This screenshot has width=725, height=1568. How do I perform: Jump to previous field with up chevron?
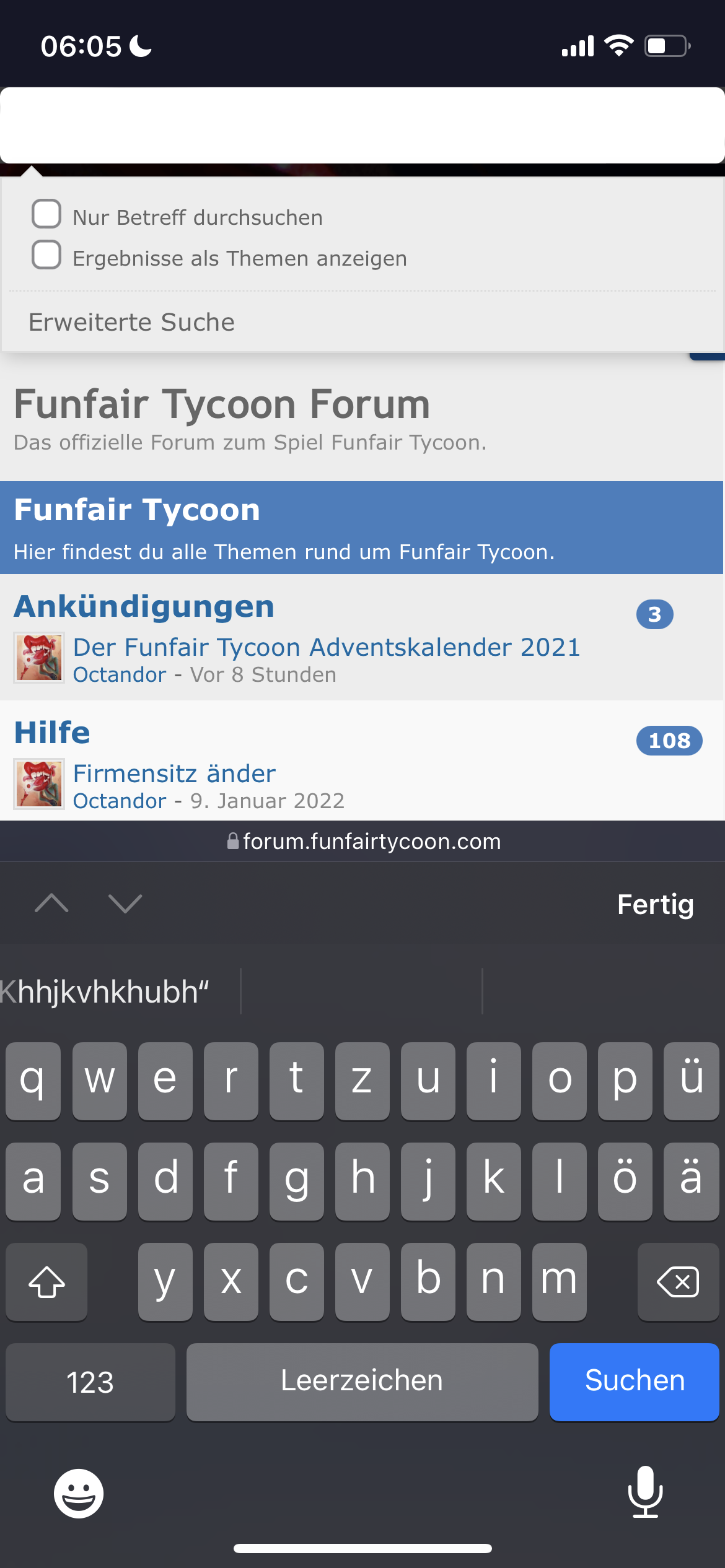coord(52,904)
